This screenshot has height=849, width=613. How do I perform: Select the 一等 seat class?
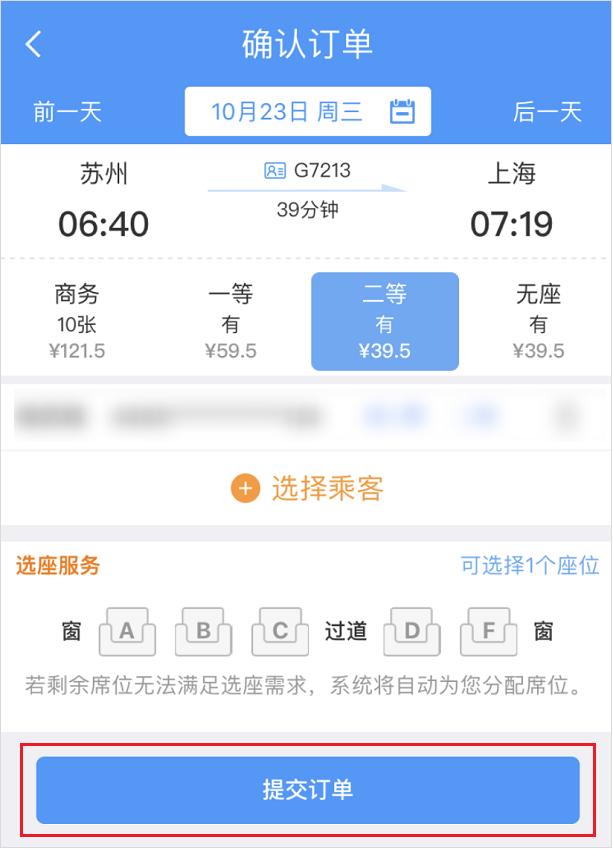point(230,321)
